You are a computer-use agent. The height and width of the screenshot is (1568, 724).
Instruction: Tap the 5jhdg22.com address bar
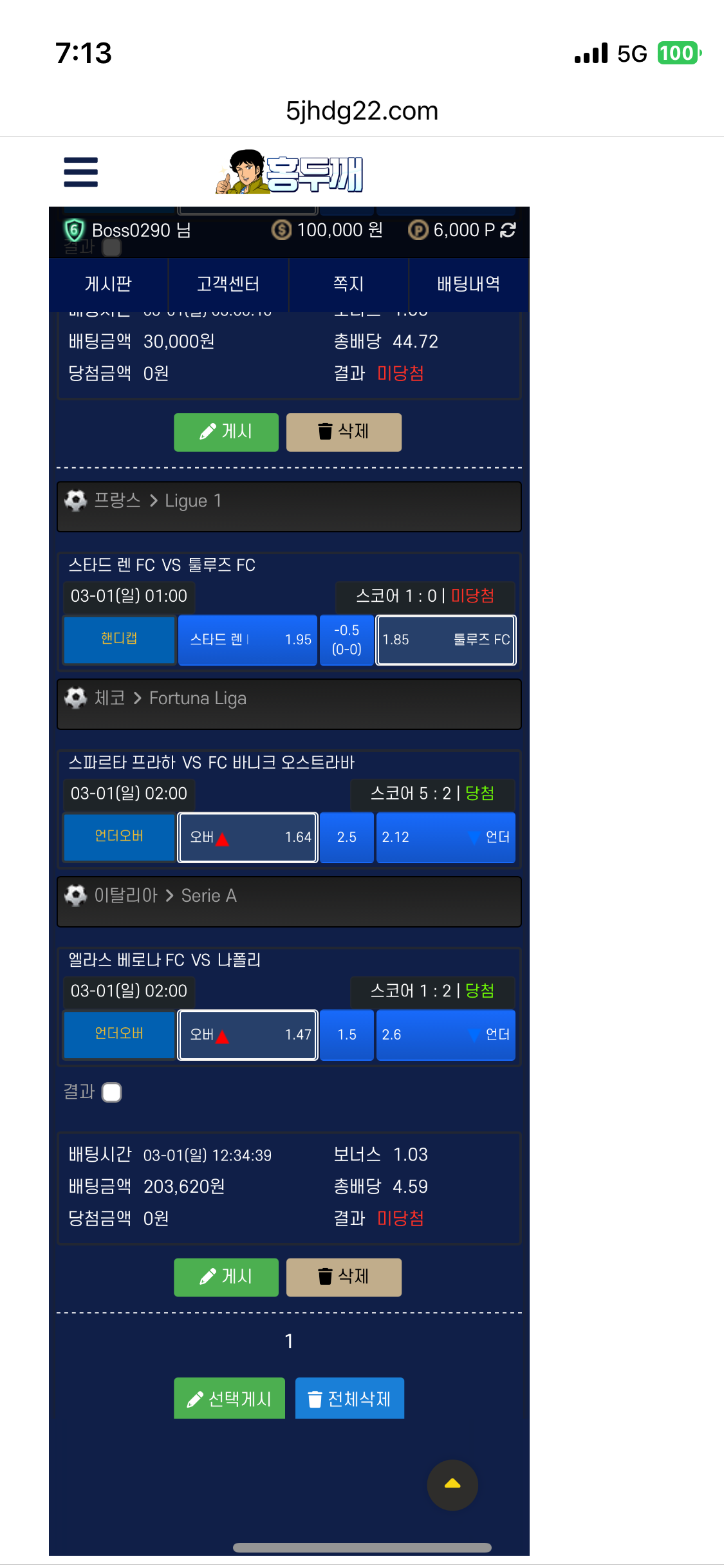(x=362, y=111)
